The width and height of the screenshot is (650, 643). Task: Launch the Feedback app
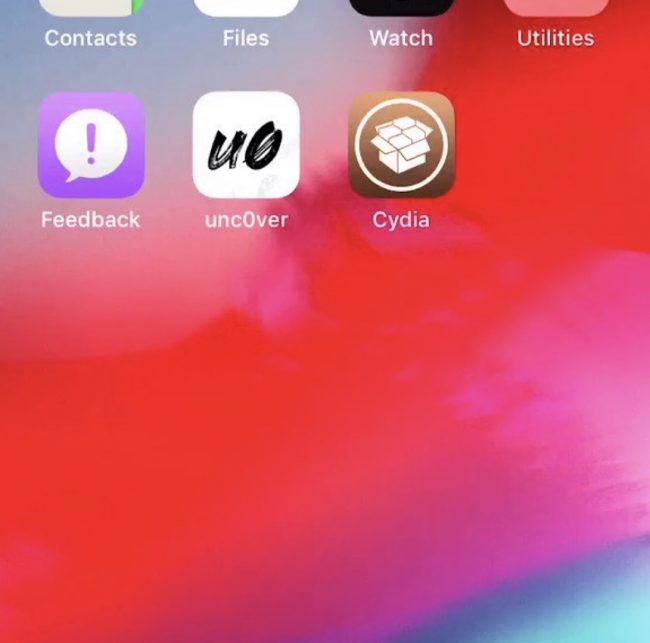point(91,145)
